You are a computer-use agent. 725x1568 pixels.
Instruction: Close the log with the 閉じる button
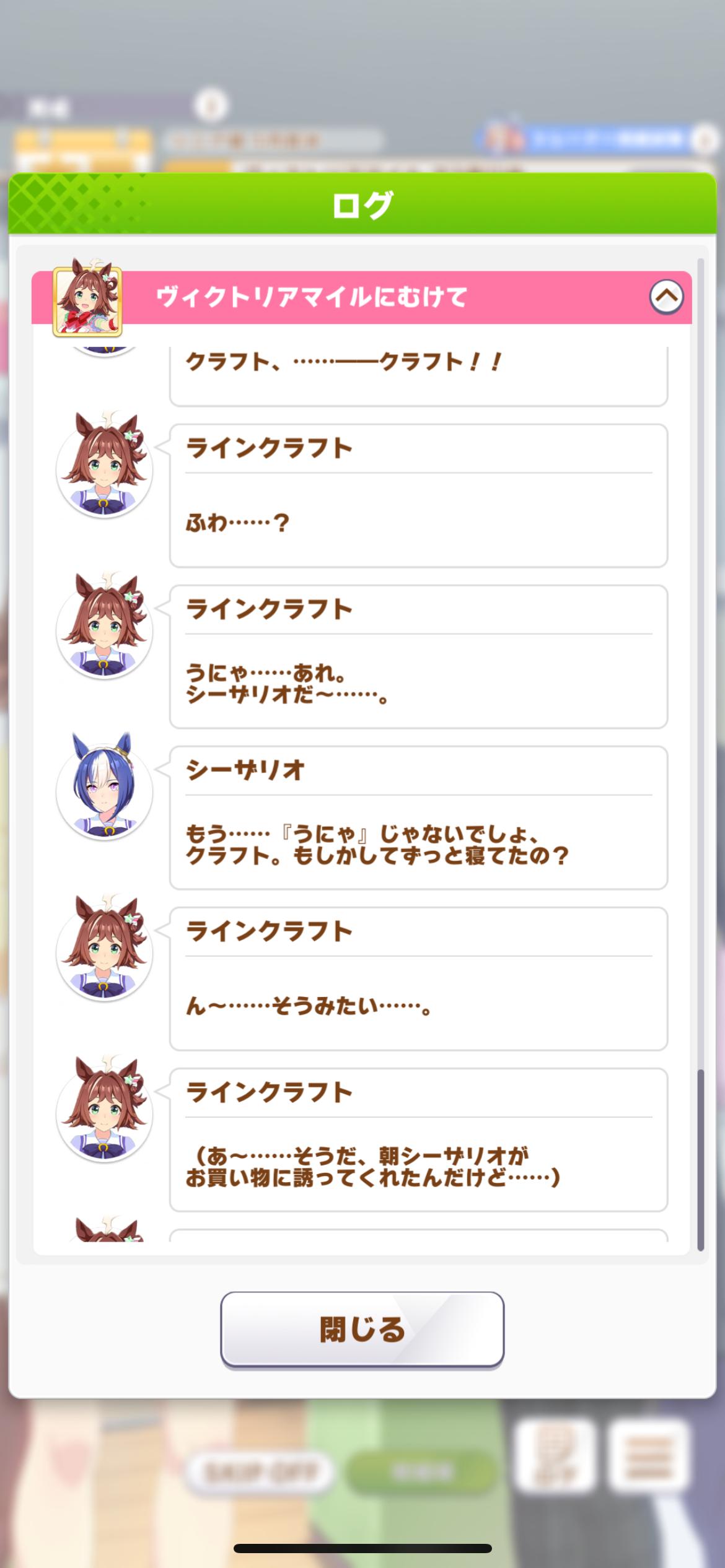[x=362, y=1329]
